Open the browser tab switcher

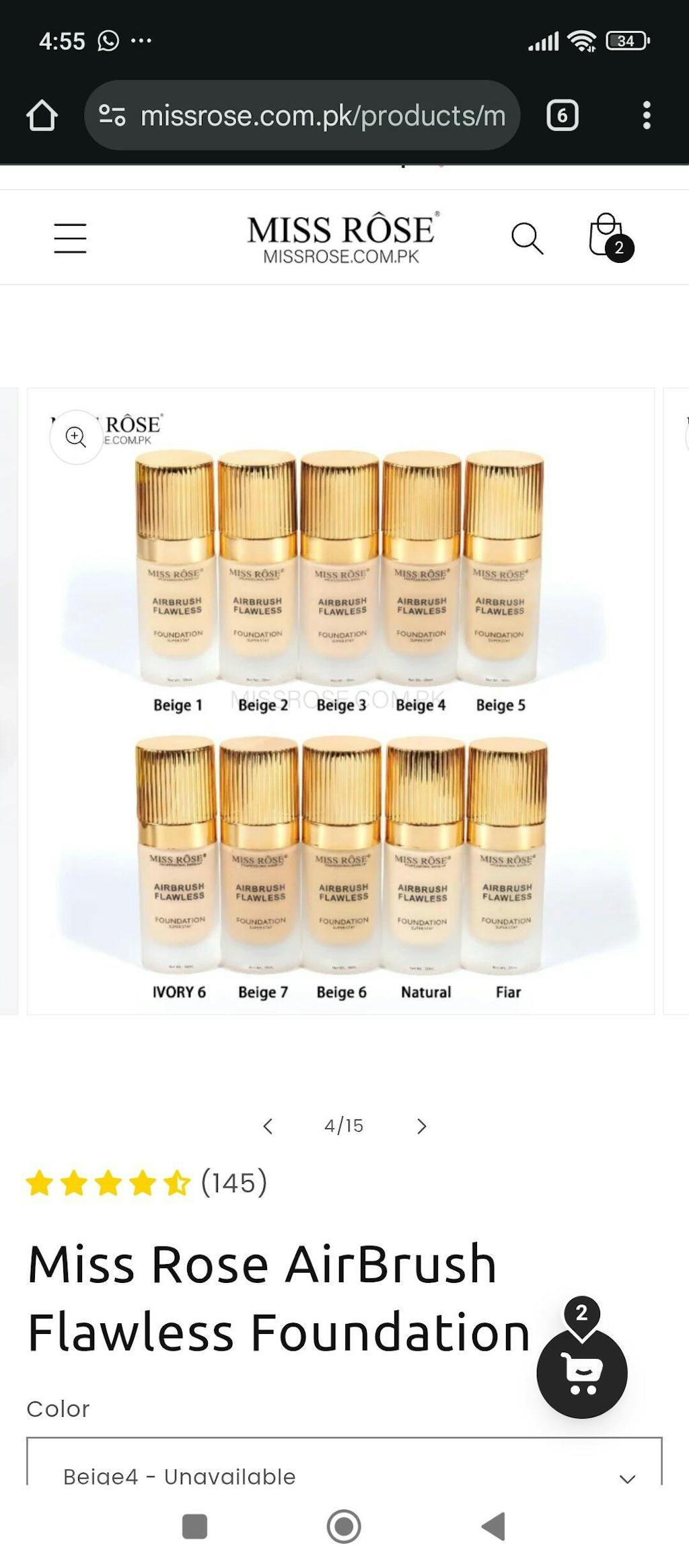click(x=562, y=116)
